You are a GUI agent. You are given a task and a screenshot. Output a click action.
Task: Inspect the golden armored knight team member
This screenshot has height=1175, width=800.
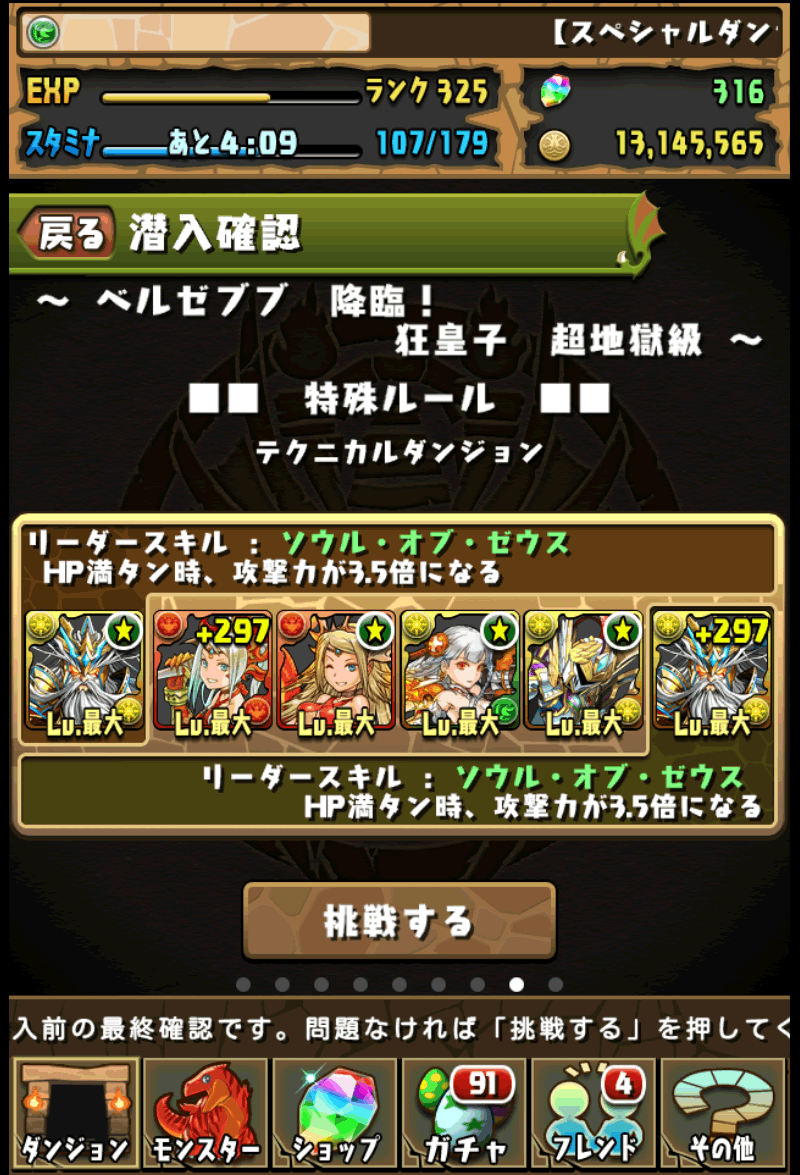(x=584, y=674)
